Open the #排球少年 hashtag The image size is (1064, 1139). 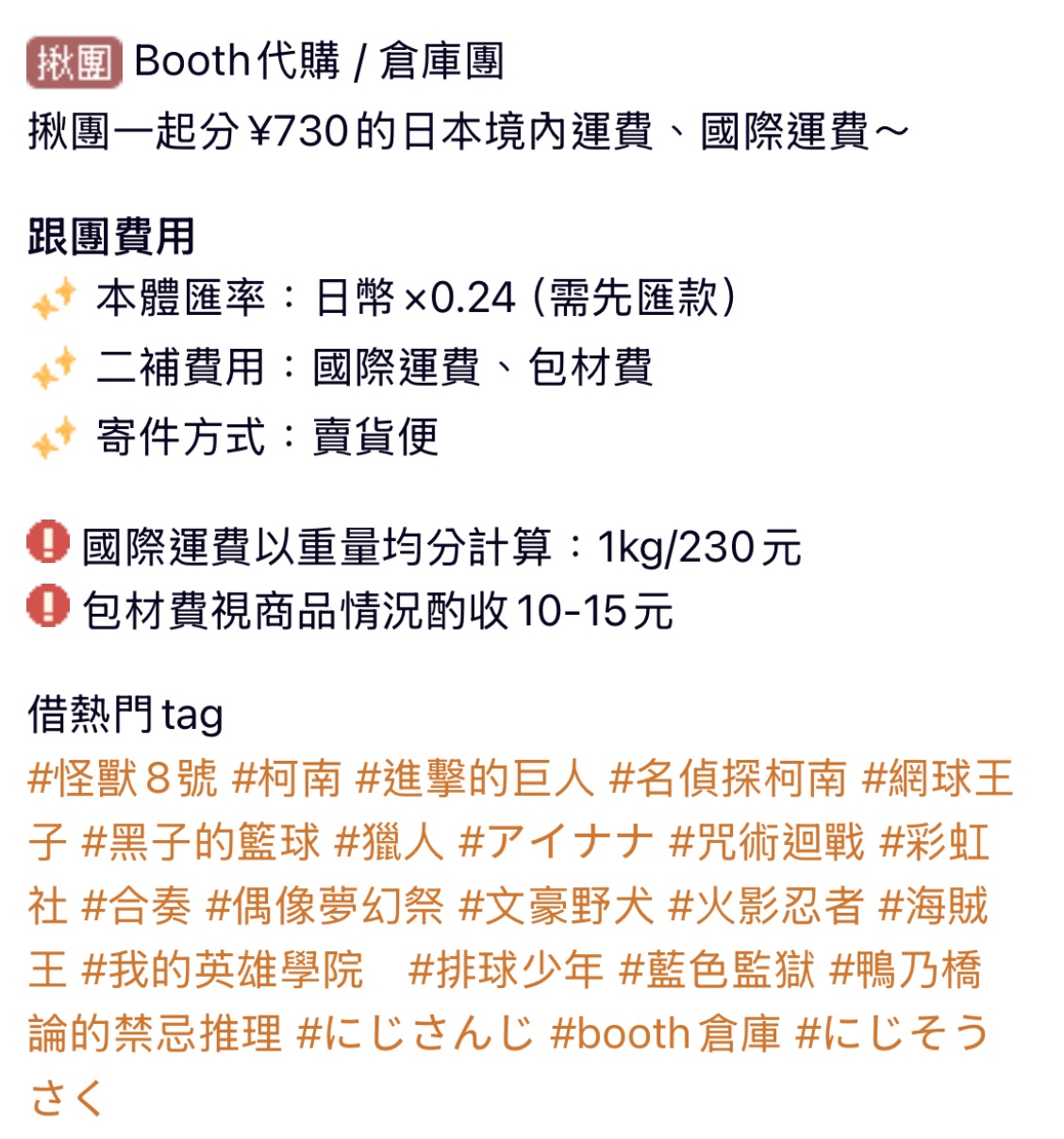tap(506, 969)
